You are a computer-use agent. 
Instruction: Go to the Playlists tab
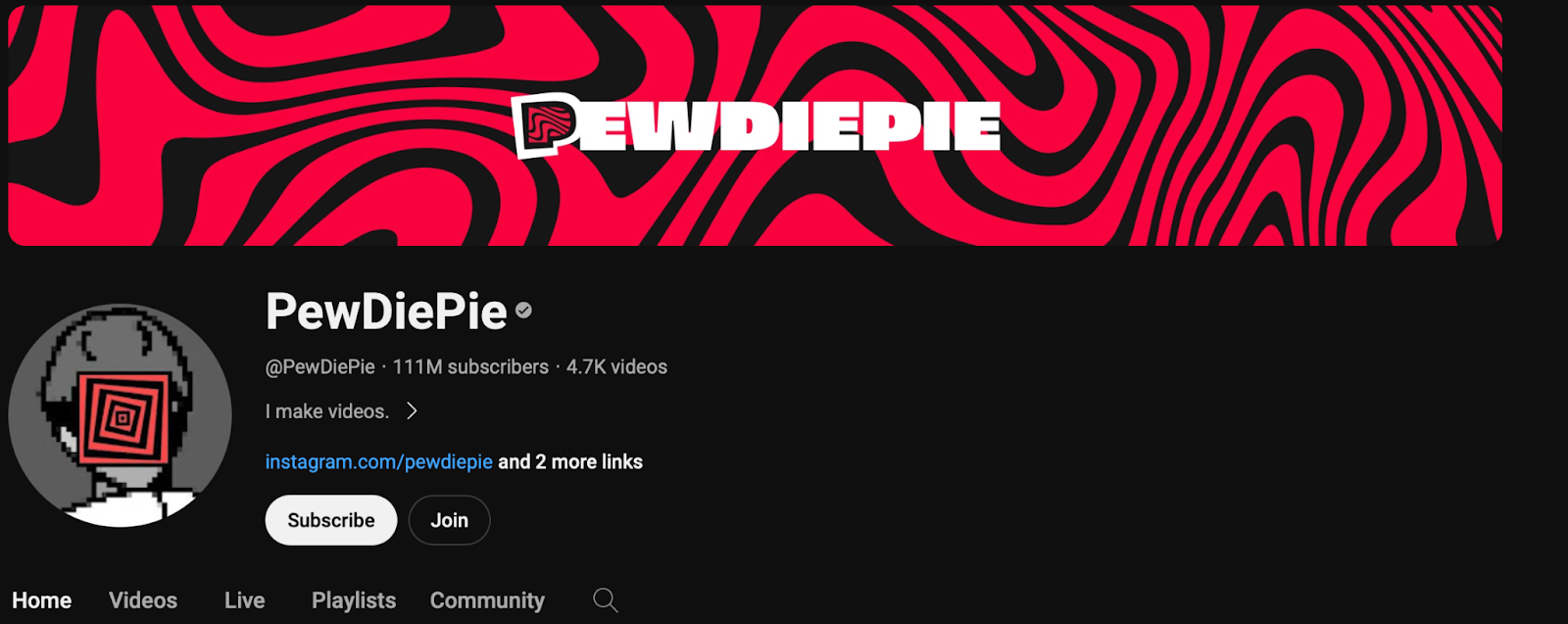coord(354,600)
